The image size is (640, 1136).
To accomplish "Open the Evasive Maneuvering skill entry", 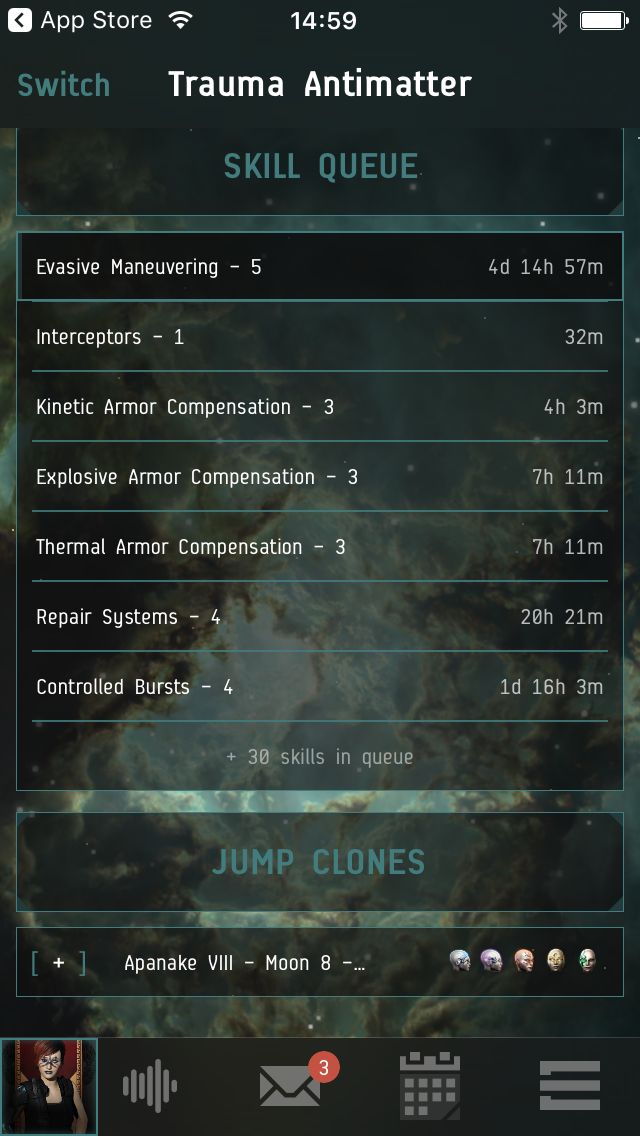I will pos(320,267).
